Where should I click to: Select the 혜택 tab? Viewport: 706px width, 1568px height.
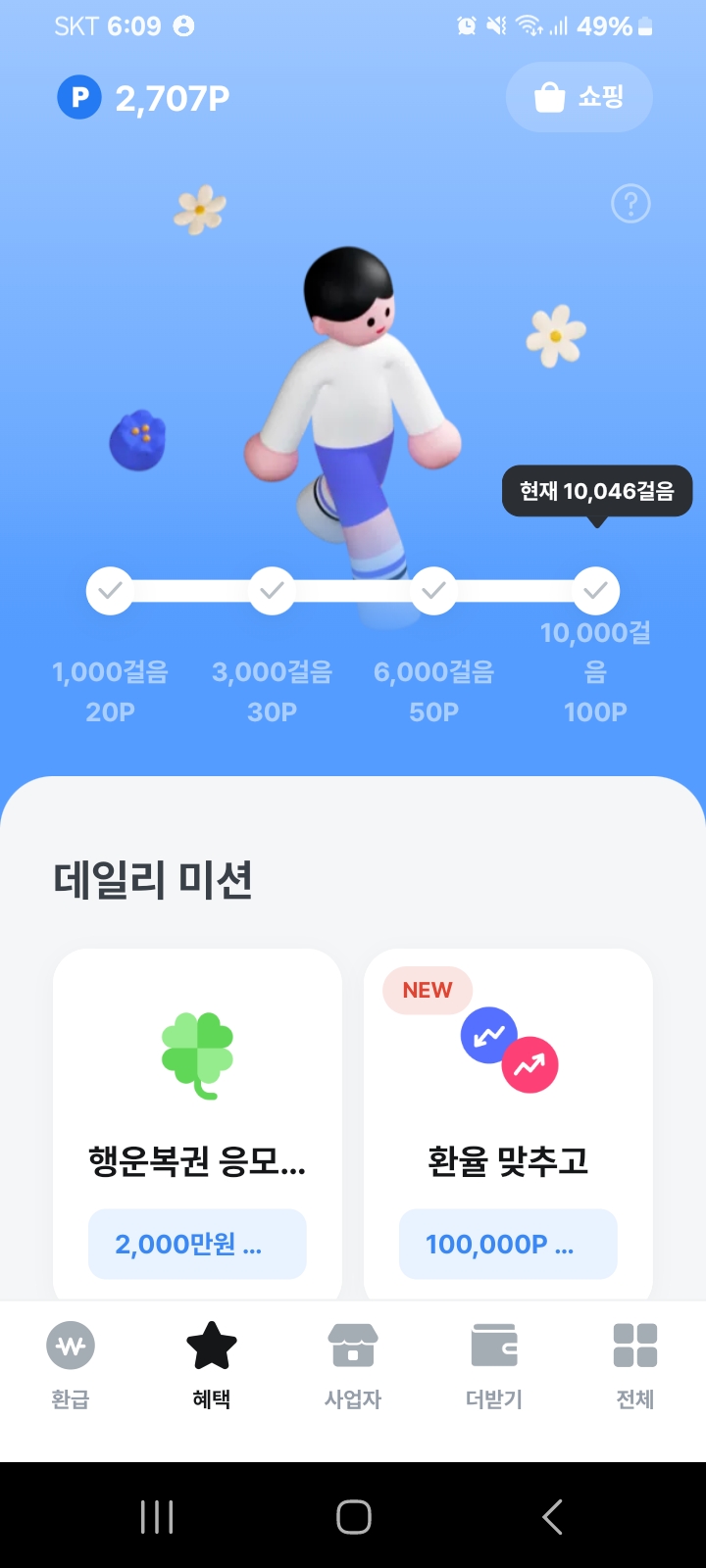212,1364
